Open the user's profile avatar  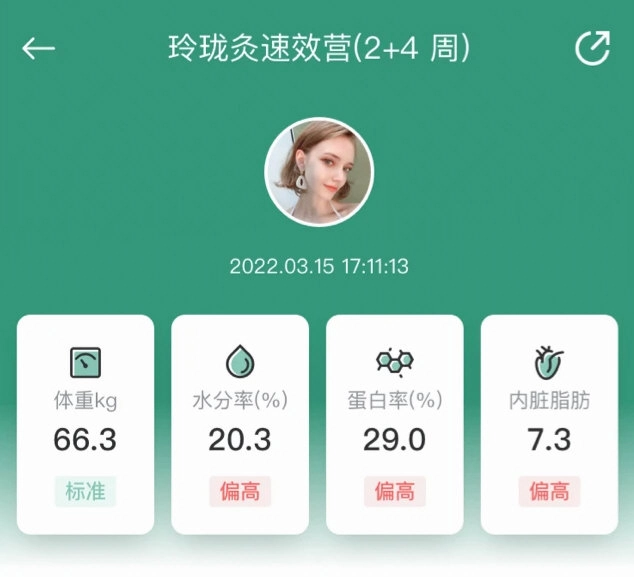(318, 172)
